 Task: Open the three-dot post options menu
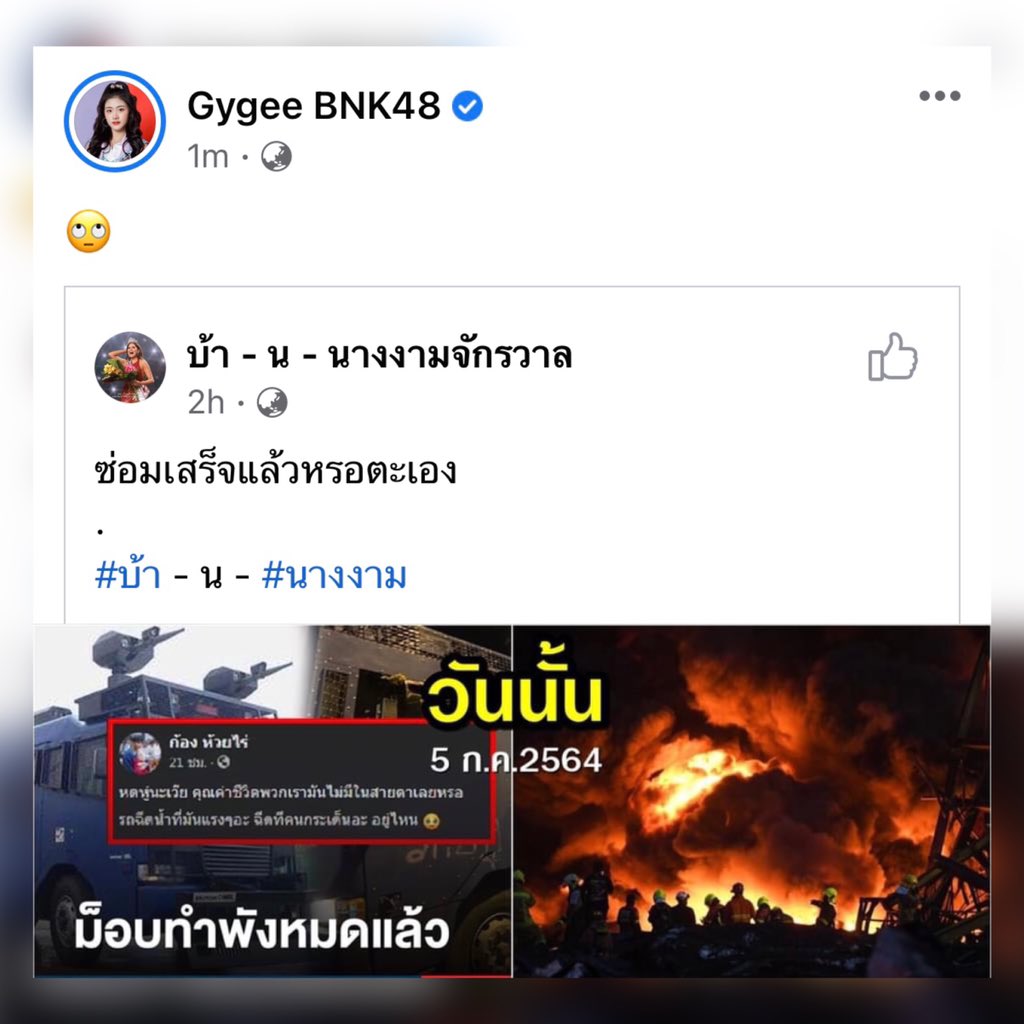tap(939, 96)
